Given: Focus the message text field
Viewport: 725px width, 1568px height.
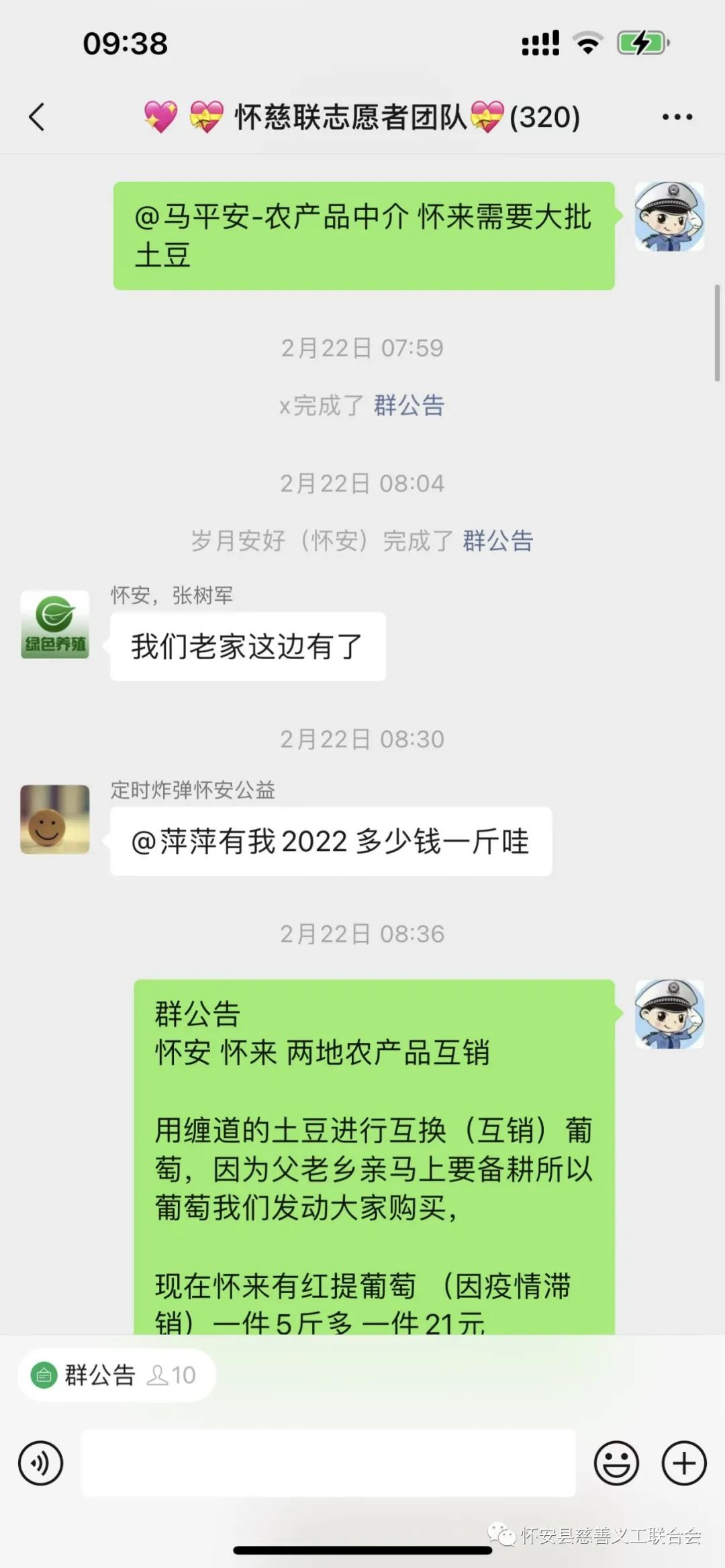Looking at the screenshot, I should 328,1463.
